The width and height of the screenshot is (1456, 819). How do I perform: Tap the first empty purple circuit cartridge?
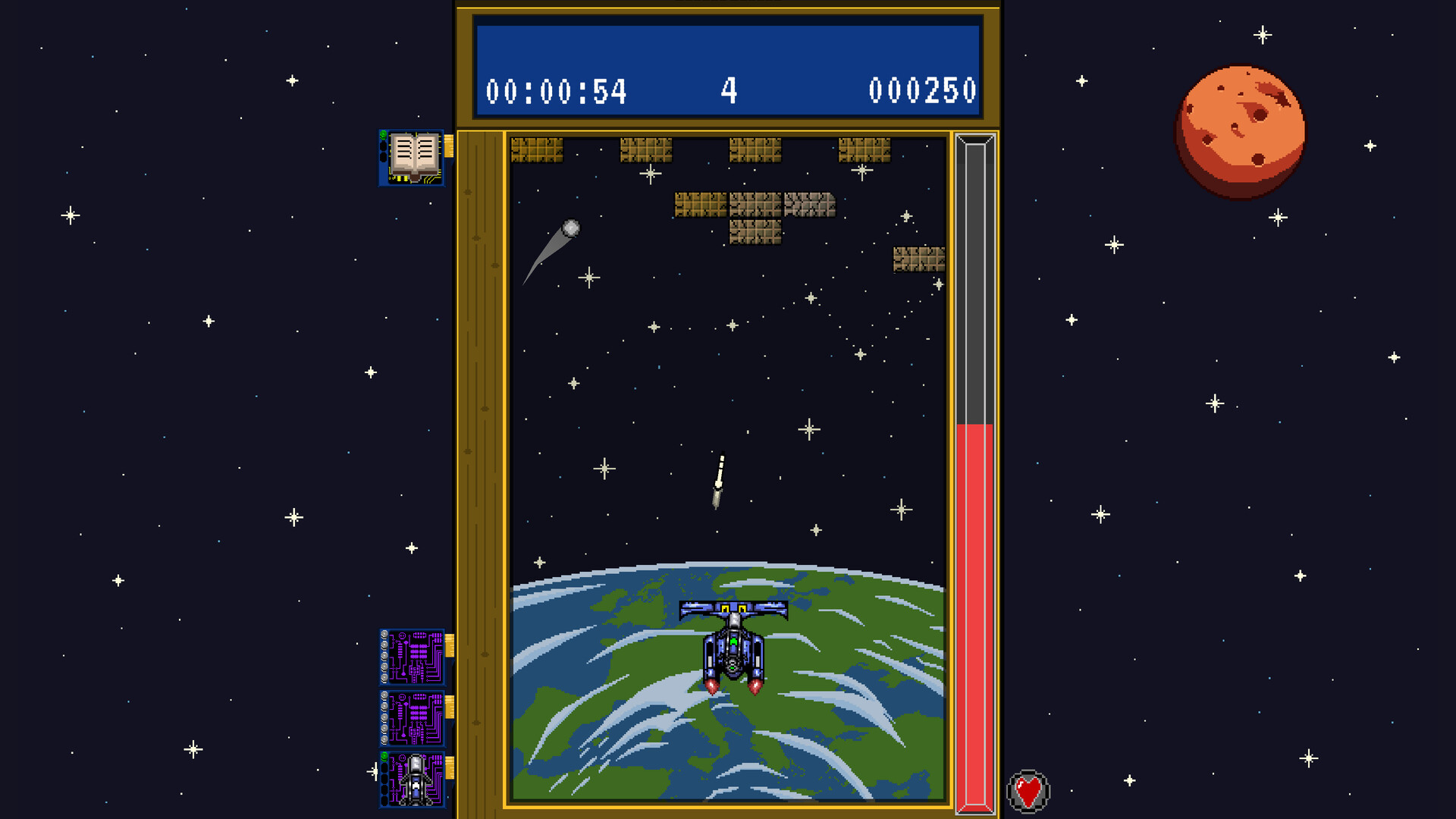pos(413,656)
